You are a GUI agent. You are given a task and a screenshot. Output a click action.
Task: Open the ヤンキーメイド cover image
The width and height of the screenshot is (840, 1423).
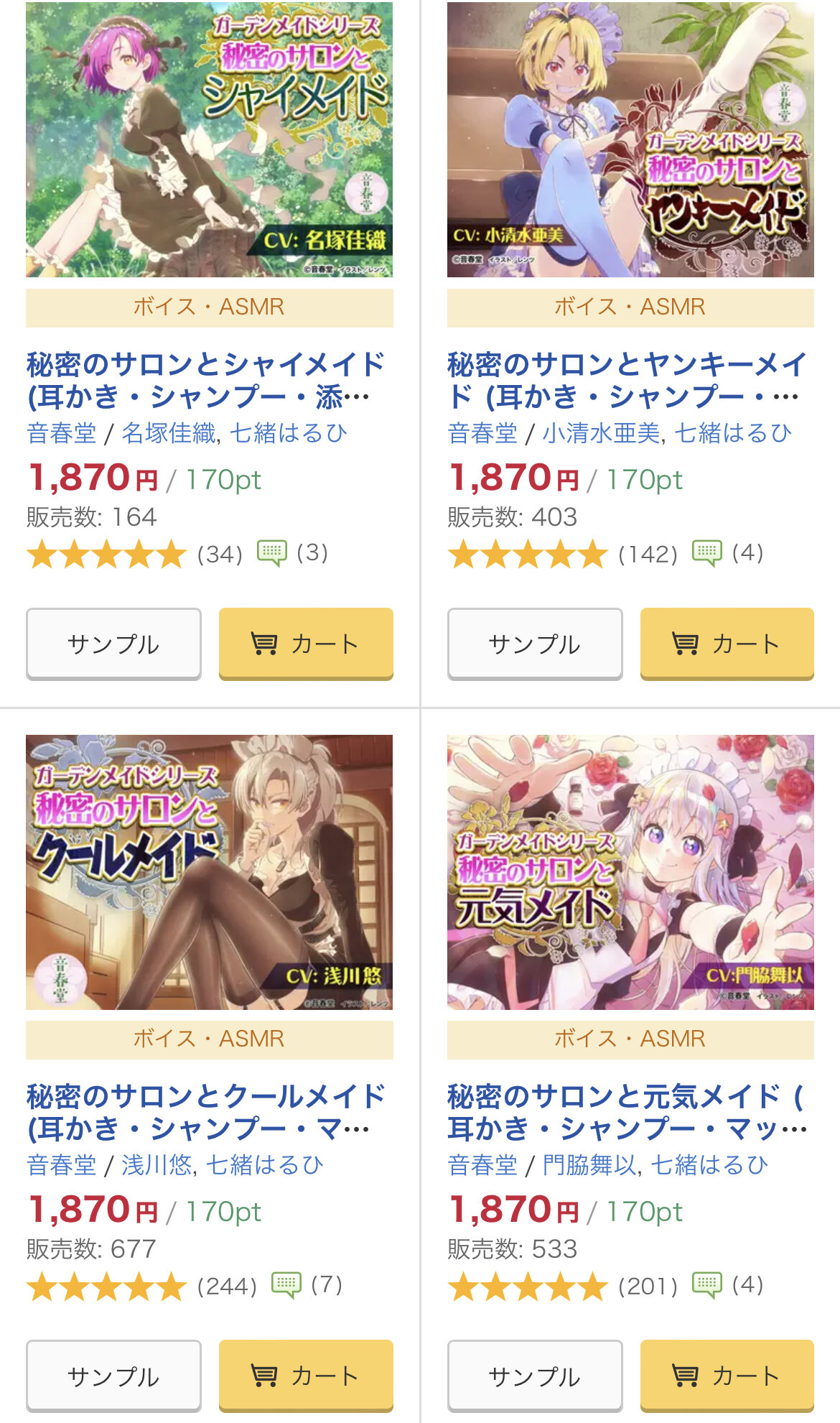coord(630,139)
